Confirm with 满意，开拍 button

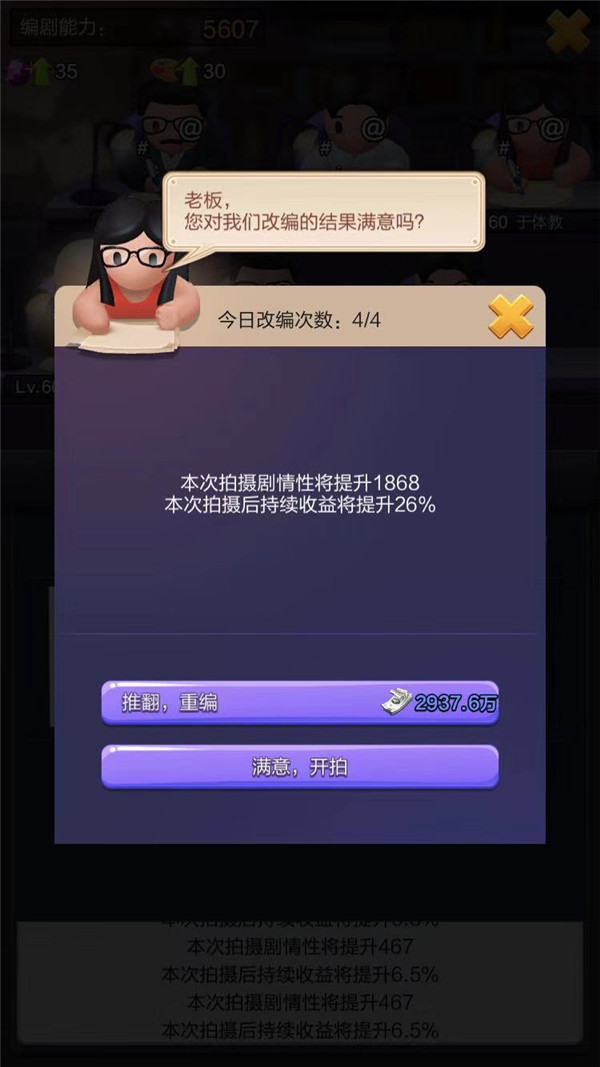[299, 767]
